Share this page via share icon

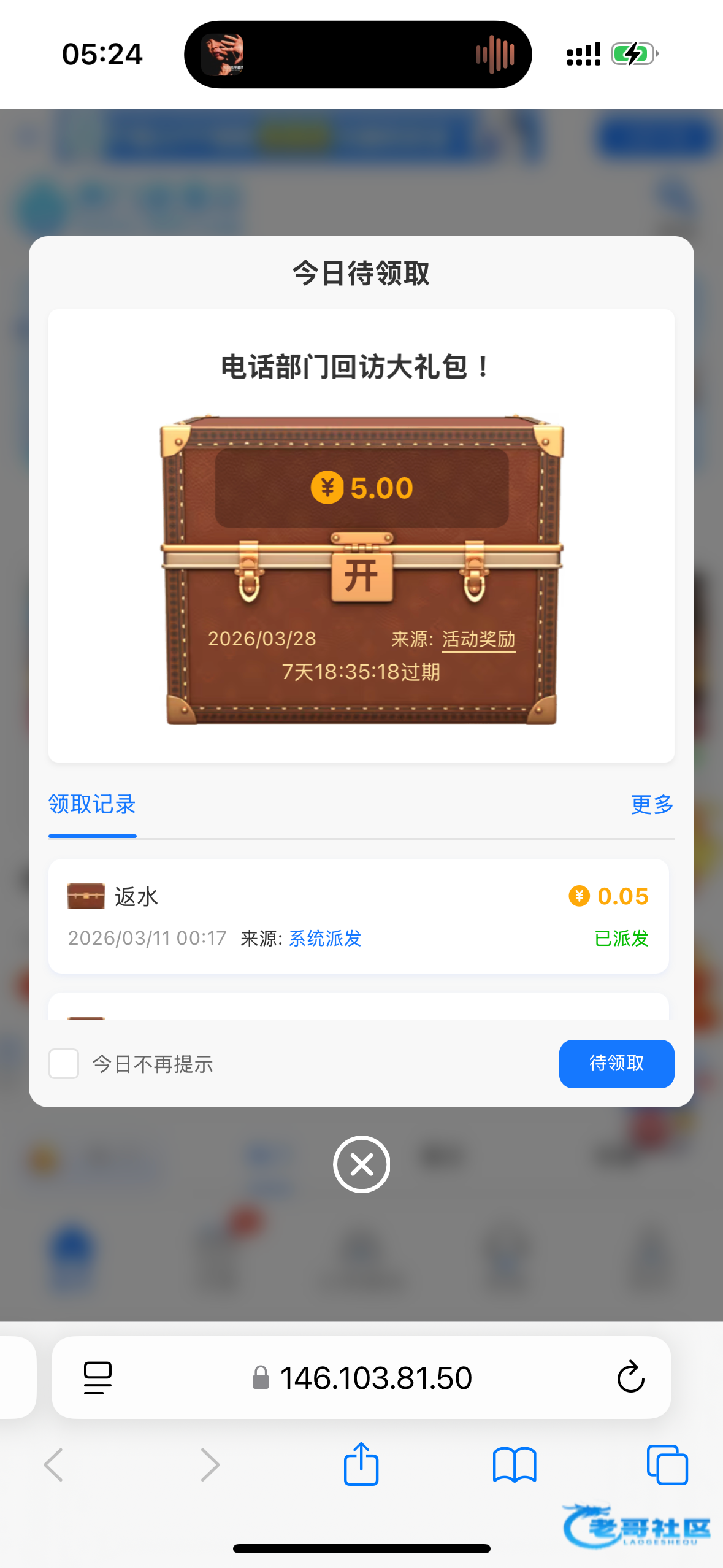361,1464
